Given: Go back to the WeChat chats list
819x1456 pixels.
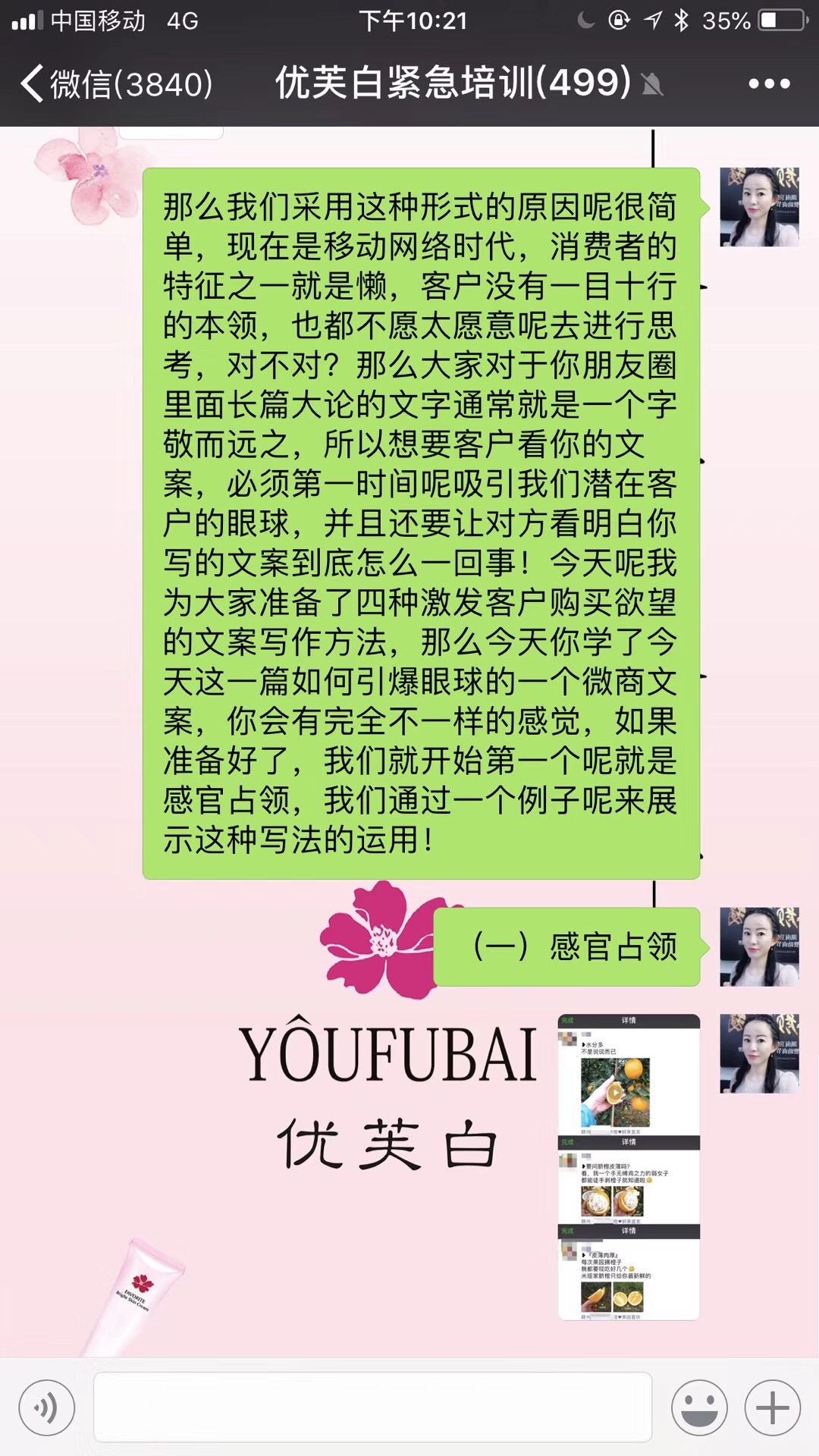Looking at the screenshot, I should click(114, 83).
